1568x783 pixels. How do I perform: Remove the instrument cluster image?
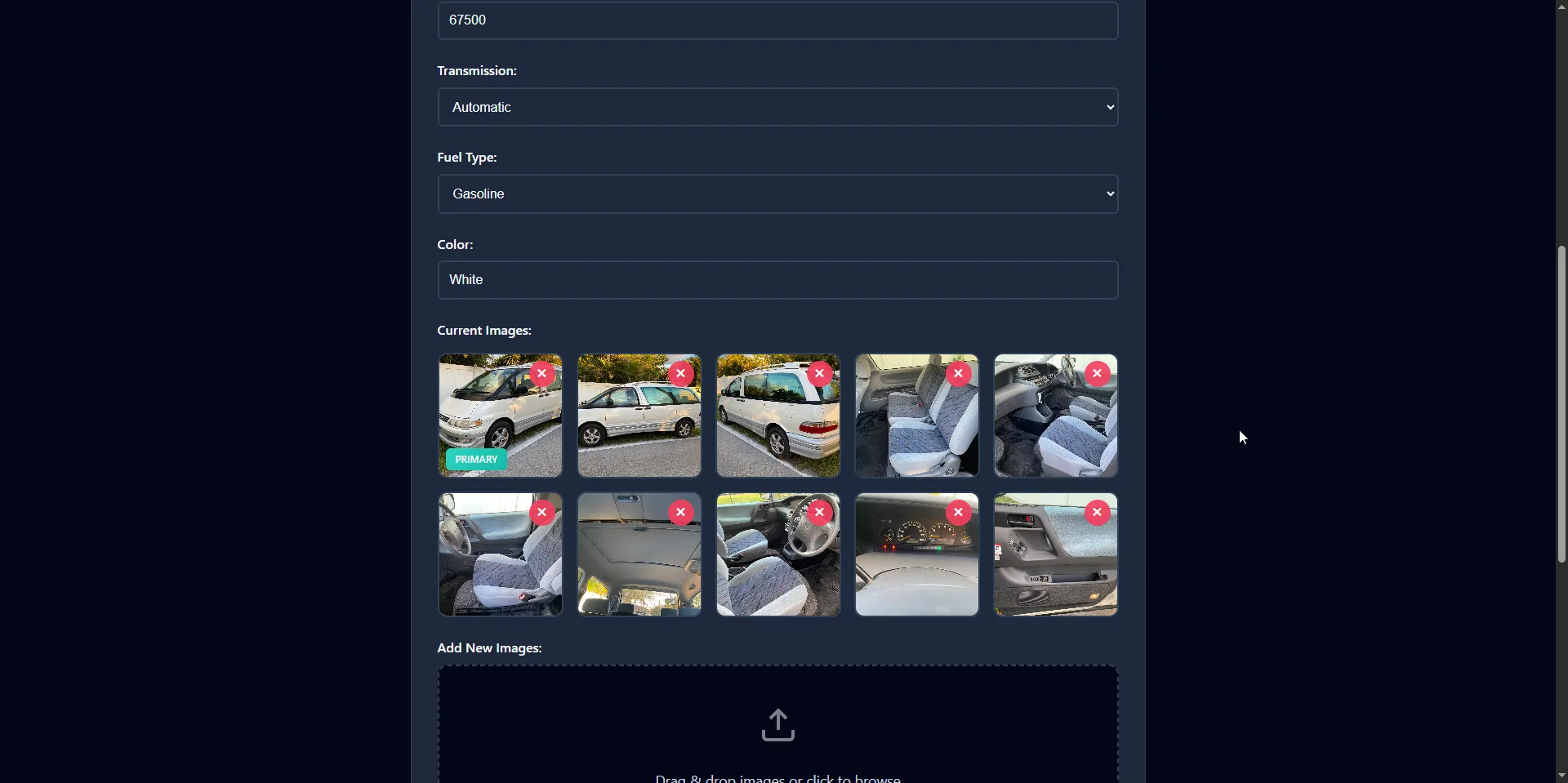(x=959, y=513)
